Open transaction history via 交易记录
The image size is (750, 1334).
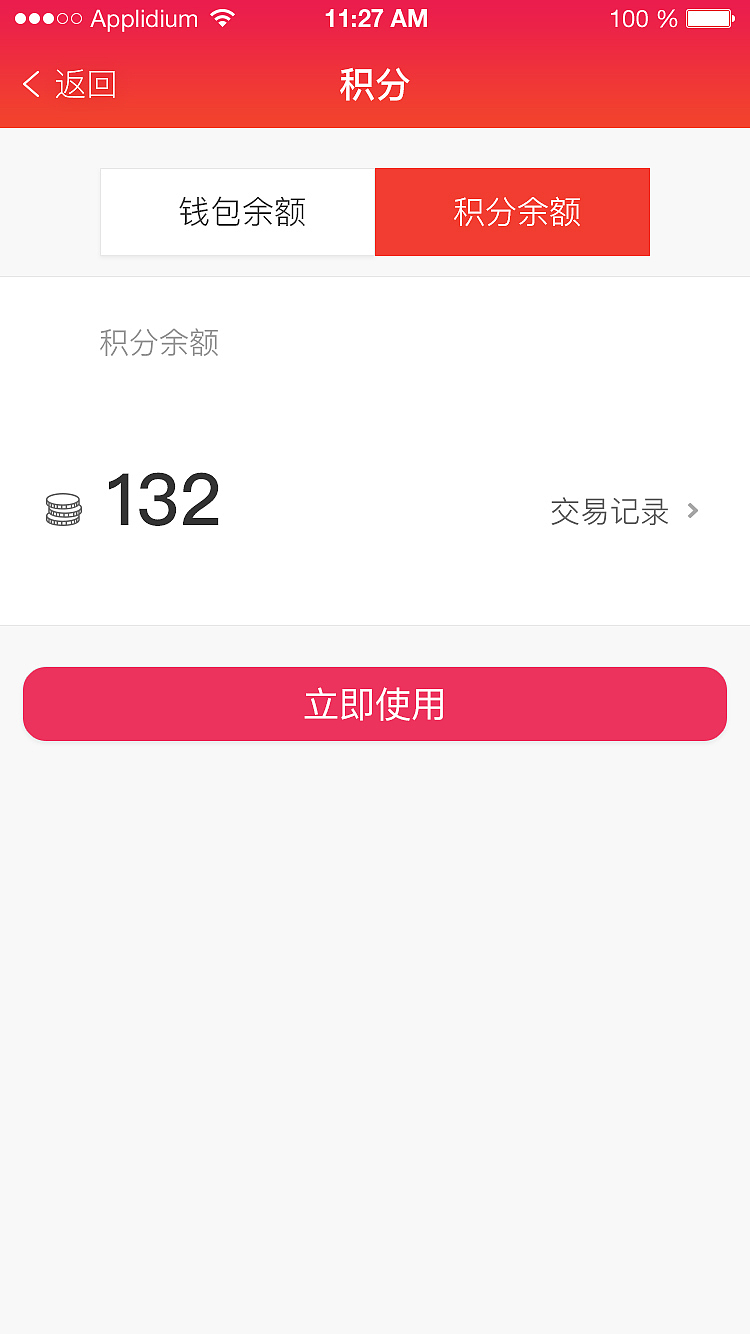tap(608, 511)
